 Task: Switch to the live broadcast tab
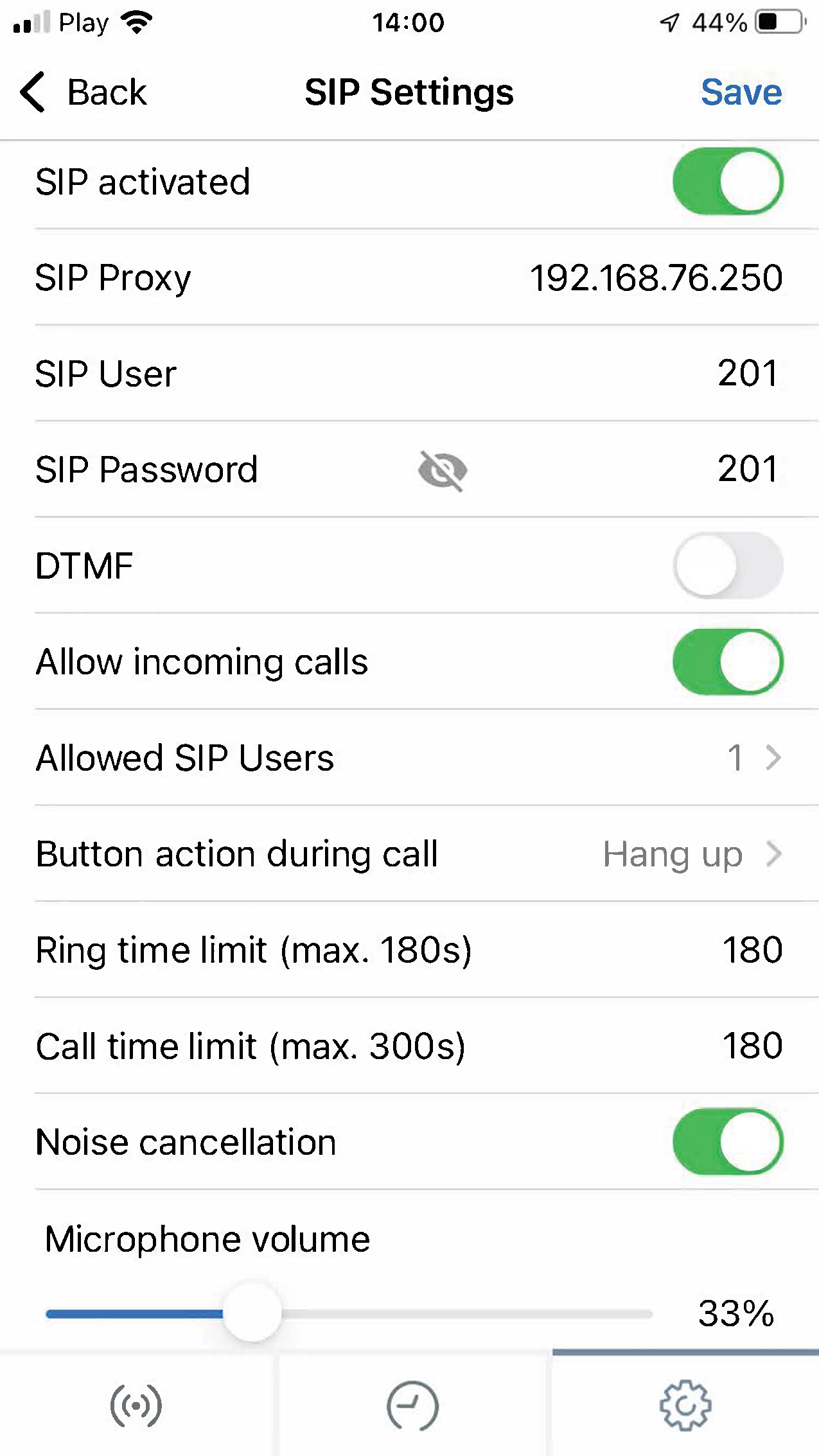pos(136,1406)
